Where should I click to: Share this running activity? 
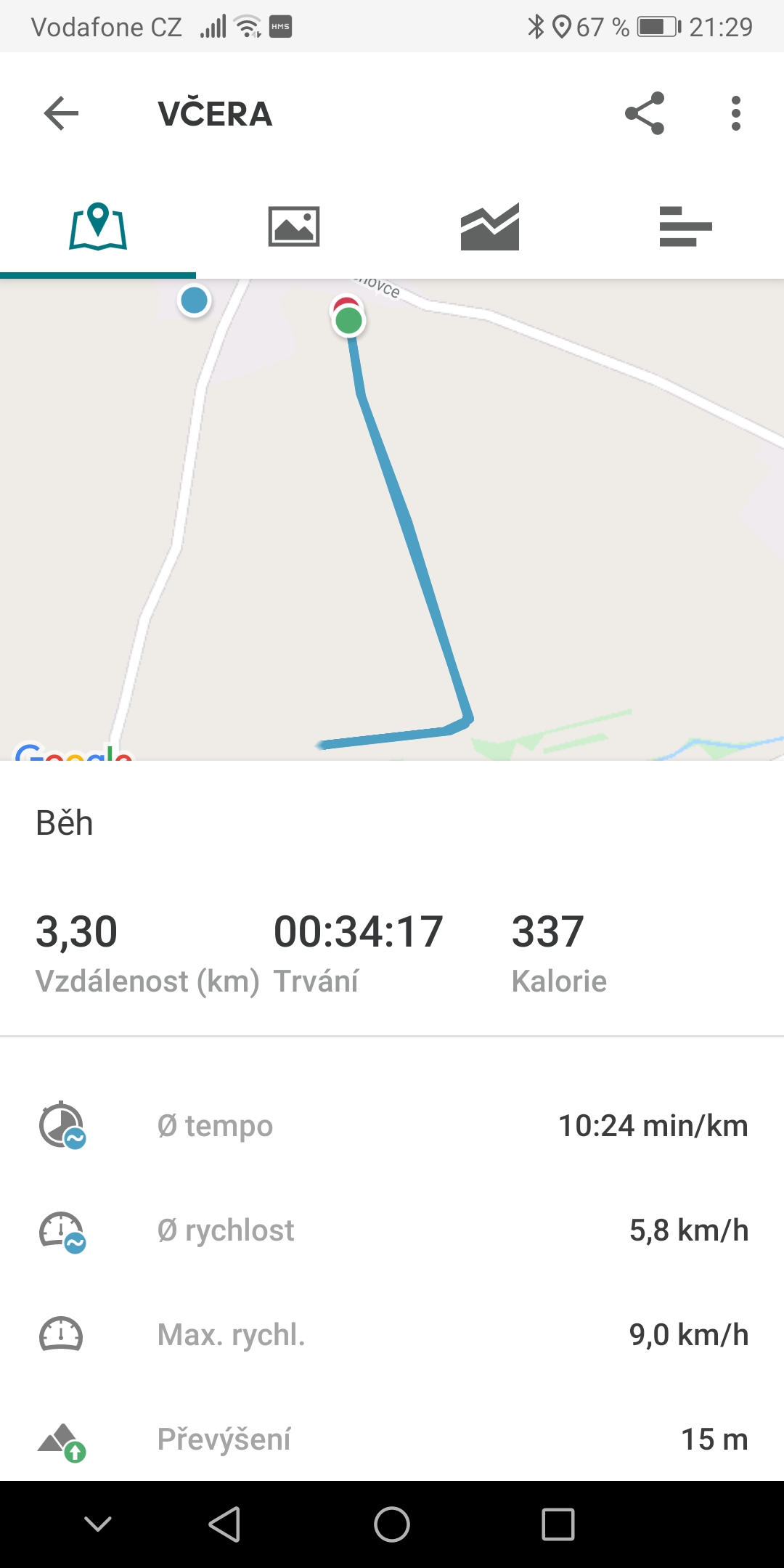tap(645, 113)
